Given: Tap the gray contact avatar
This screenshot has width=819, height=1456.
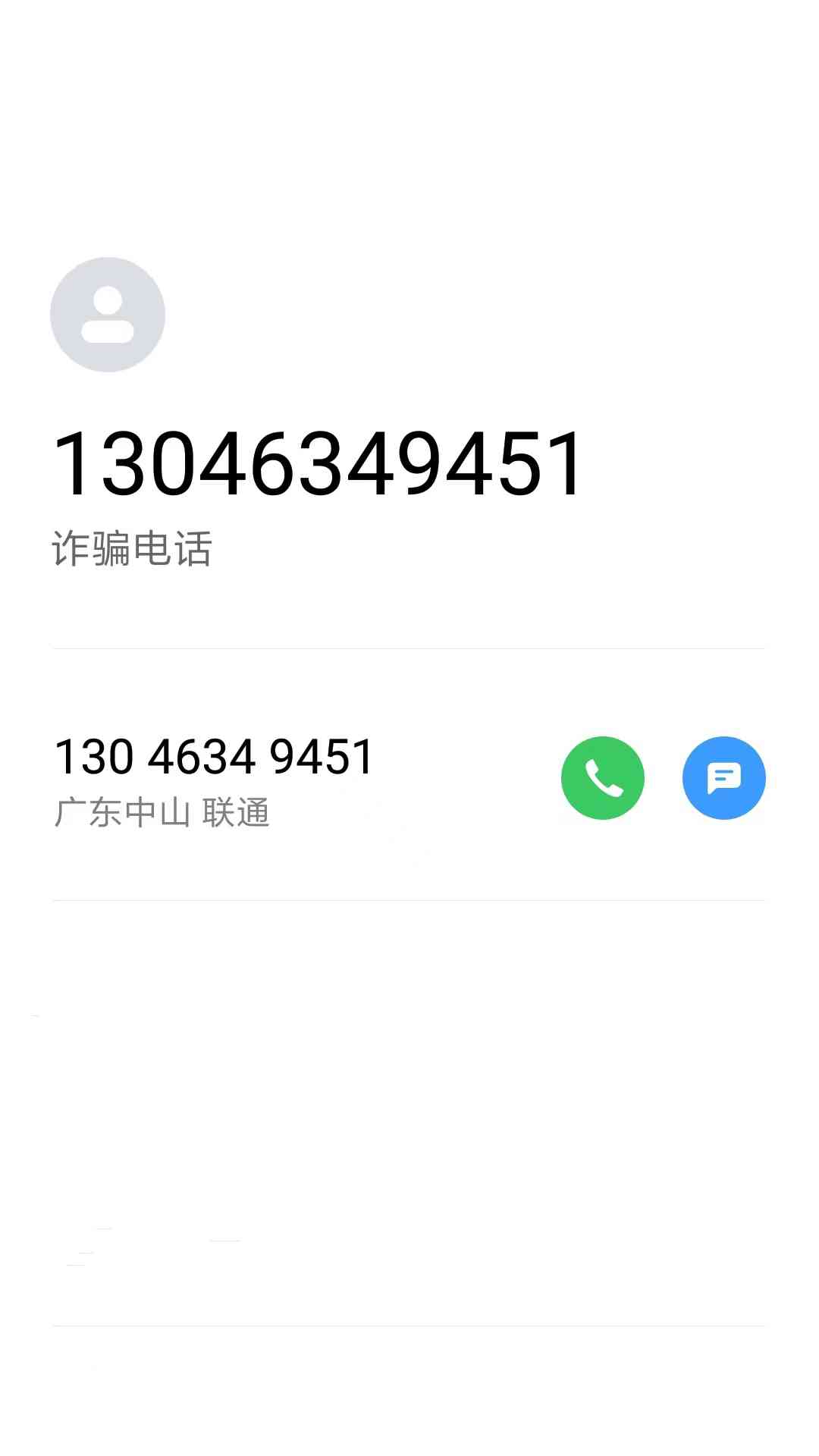Looking at the screenshot, I should click(x=108, y=315).
